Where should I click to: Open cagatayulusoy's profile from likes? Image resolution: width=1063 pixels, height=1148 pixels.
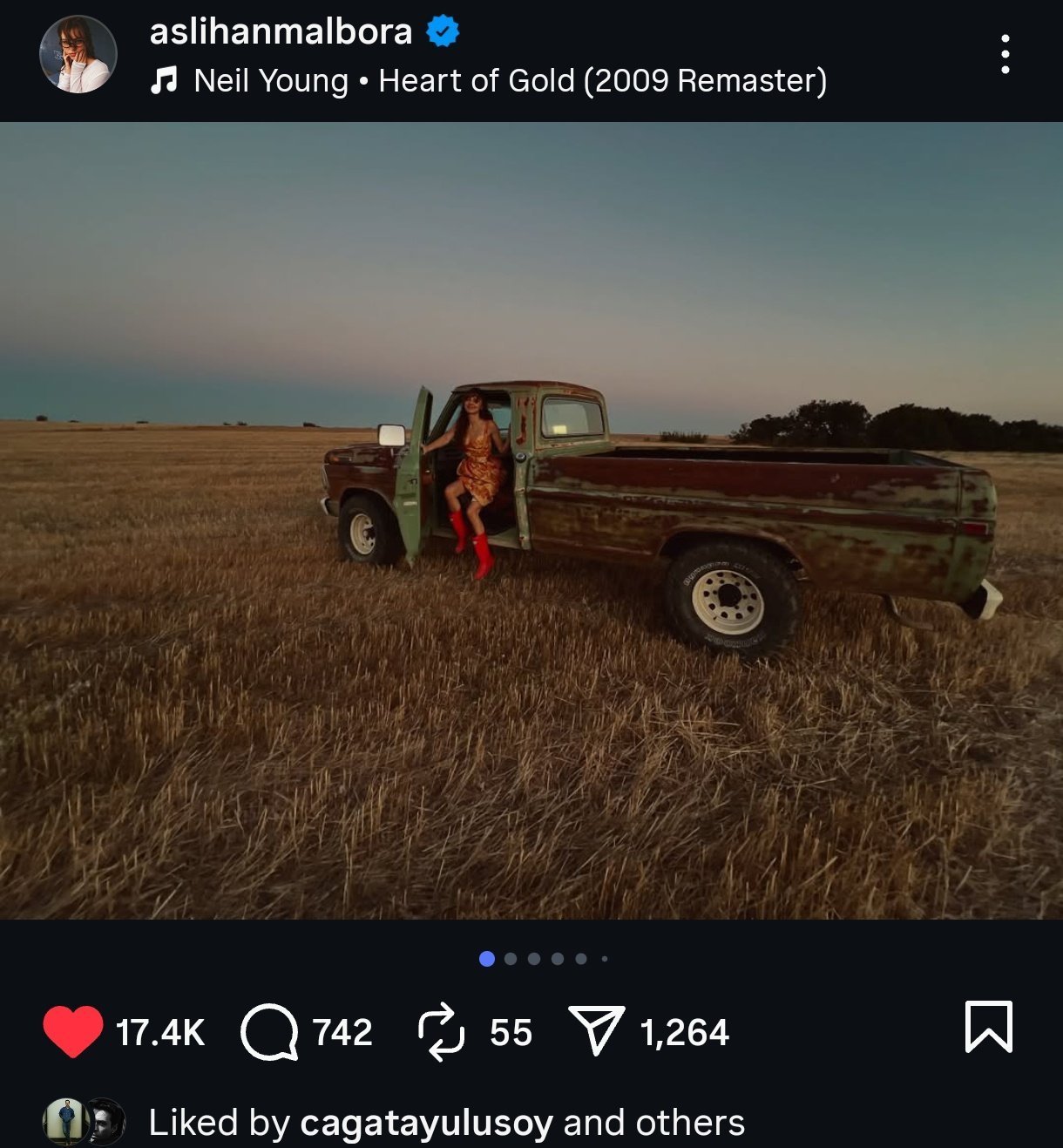pos(426,1123)
